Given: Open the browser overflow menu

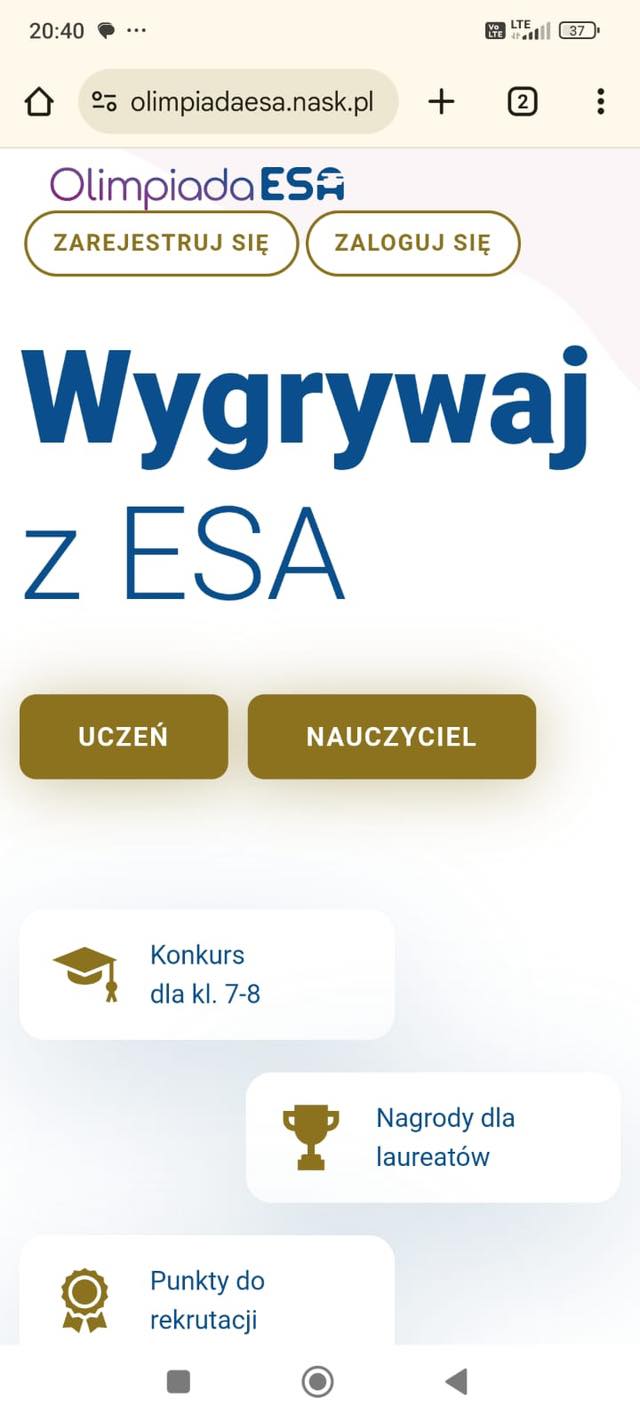Looking at the screenshot, I should (600, 101).
